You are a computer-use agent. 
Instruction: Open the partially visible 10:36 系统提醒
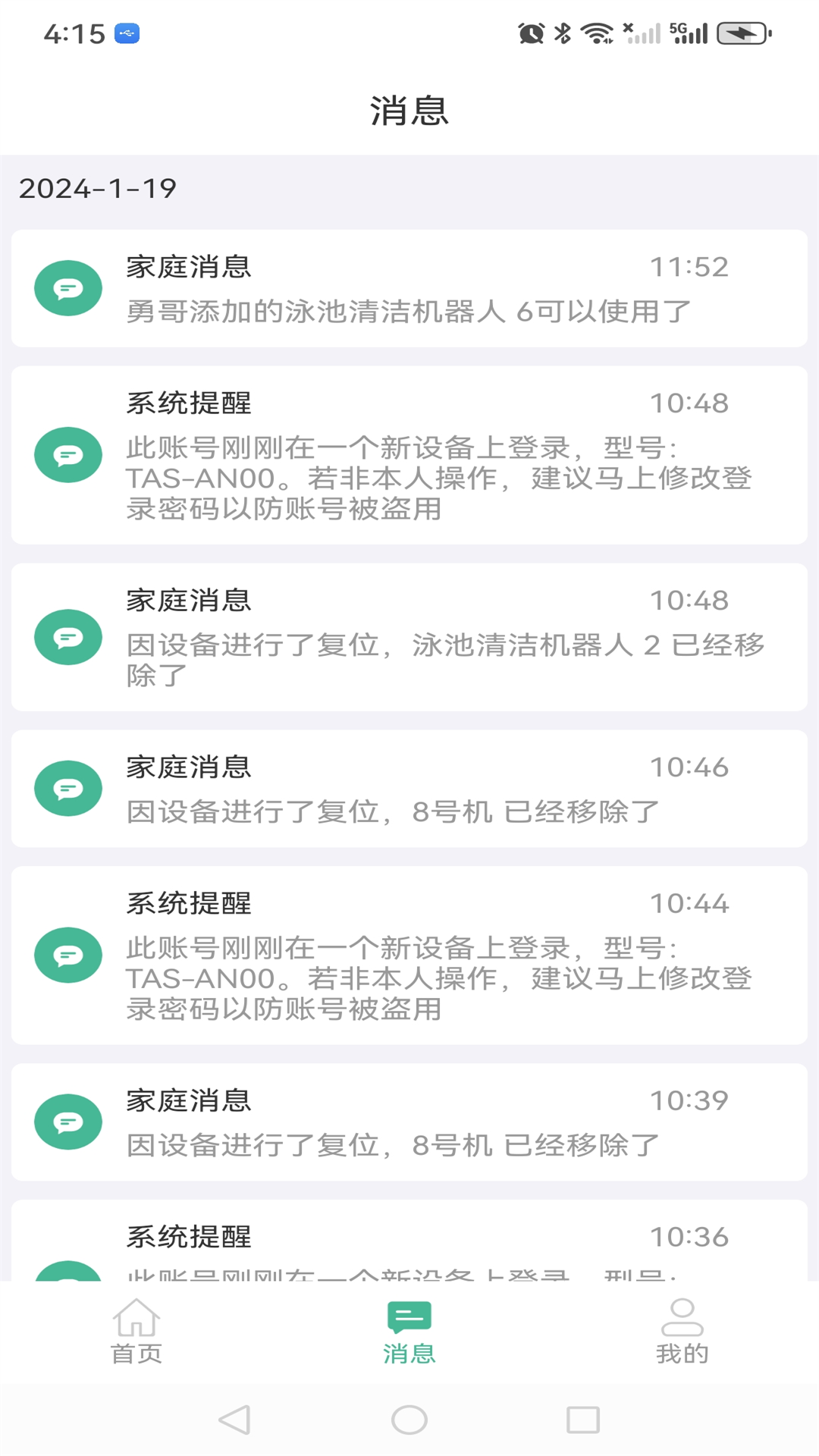coord(409,1244)
